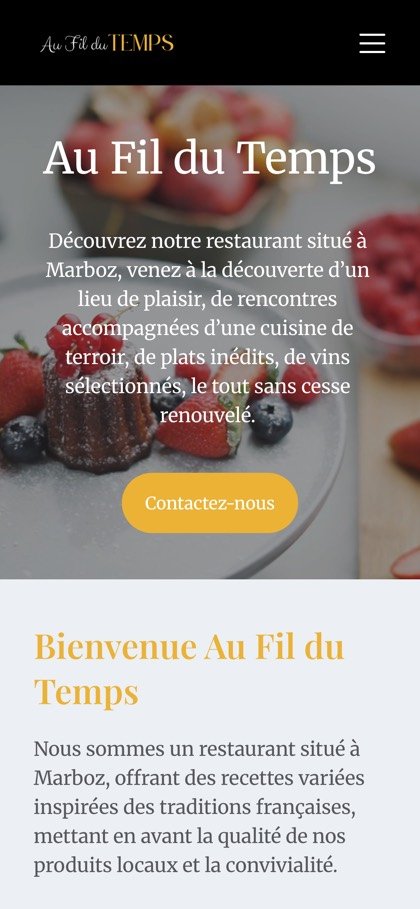This screenshot has height=909, width=420.
Task: Tap the Contactez-nous button
Action: (210, 503)
